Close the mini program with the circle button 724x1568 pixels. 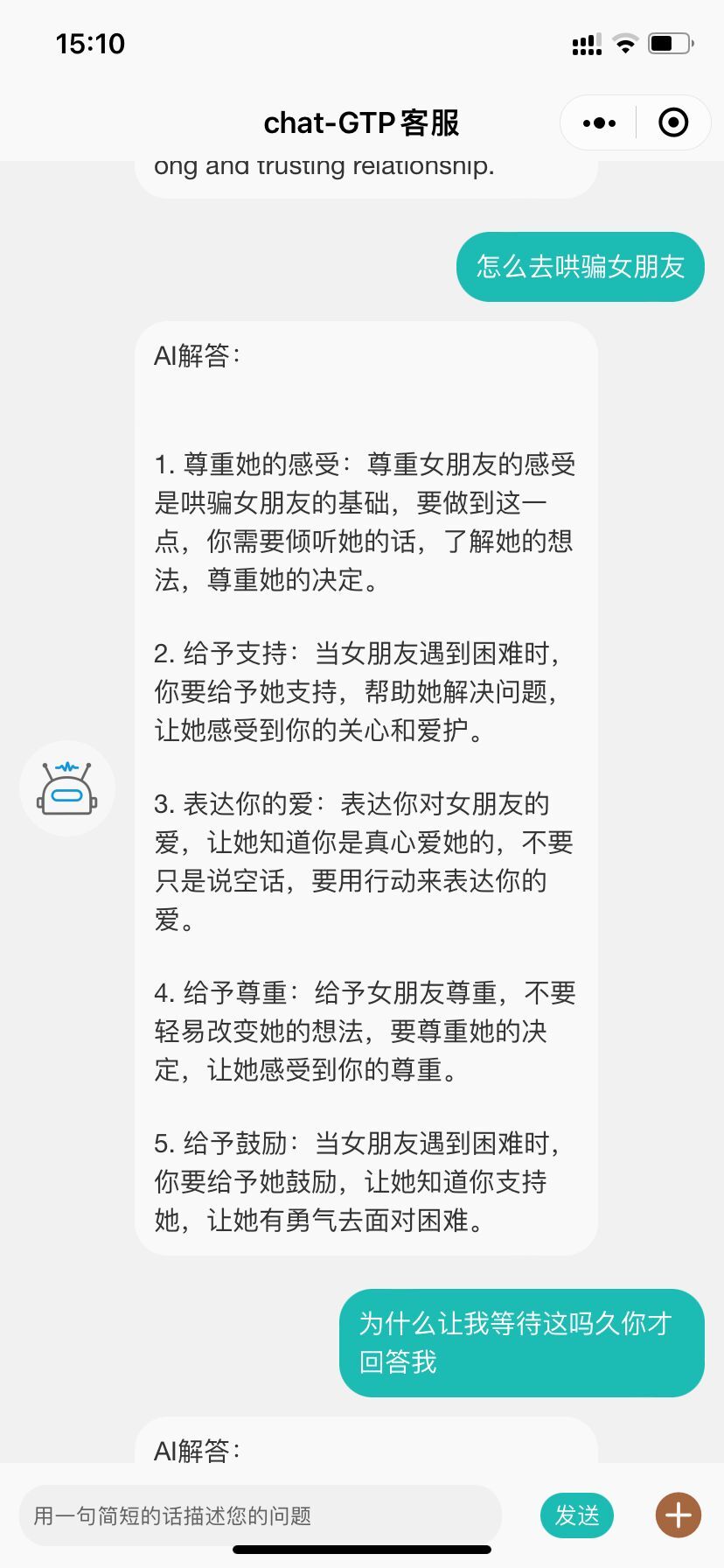point(672,123)
